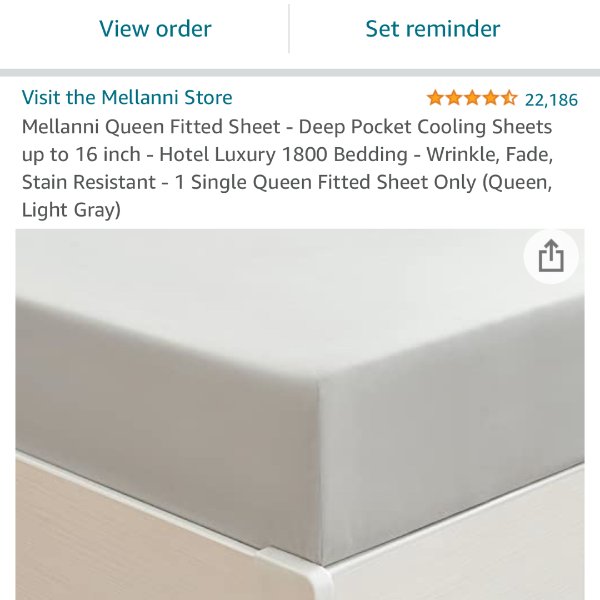
Task: Open the fitted sheet product image
Action: coord(300,420)
